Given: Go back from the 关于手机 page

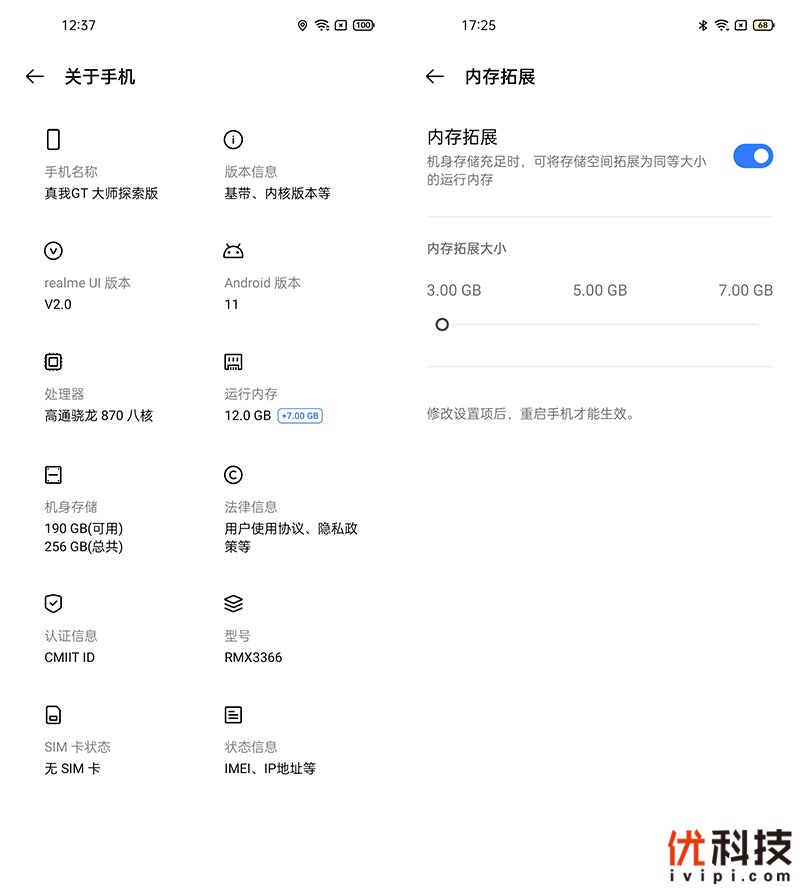Looking at the screenshot, I should [x=35, y=77].
